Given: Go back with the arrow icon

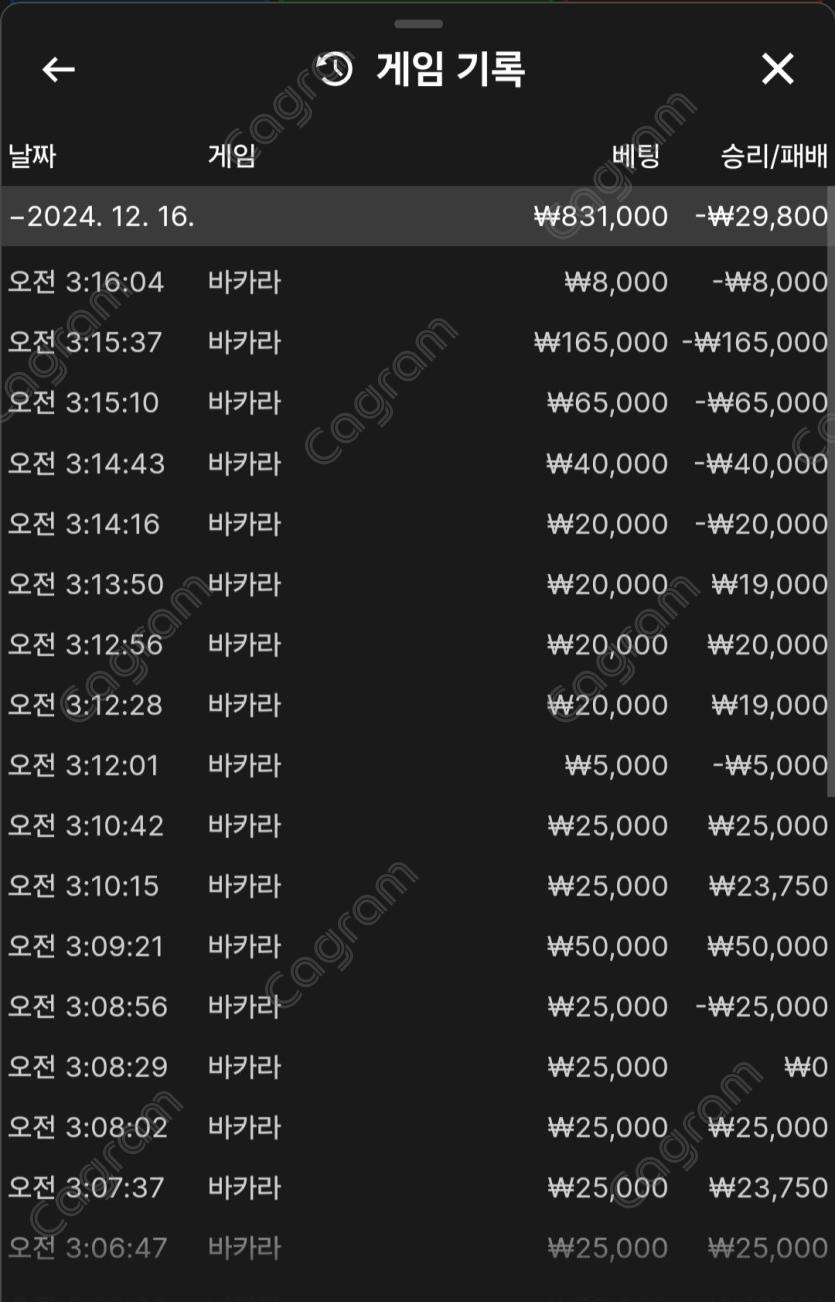Looking at the screenshot, I should tap(59, 69).
